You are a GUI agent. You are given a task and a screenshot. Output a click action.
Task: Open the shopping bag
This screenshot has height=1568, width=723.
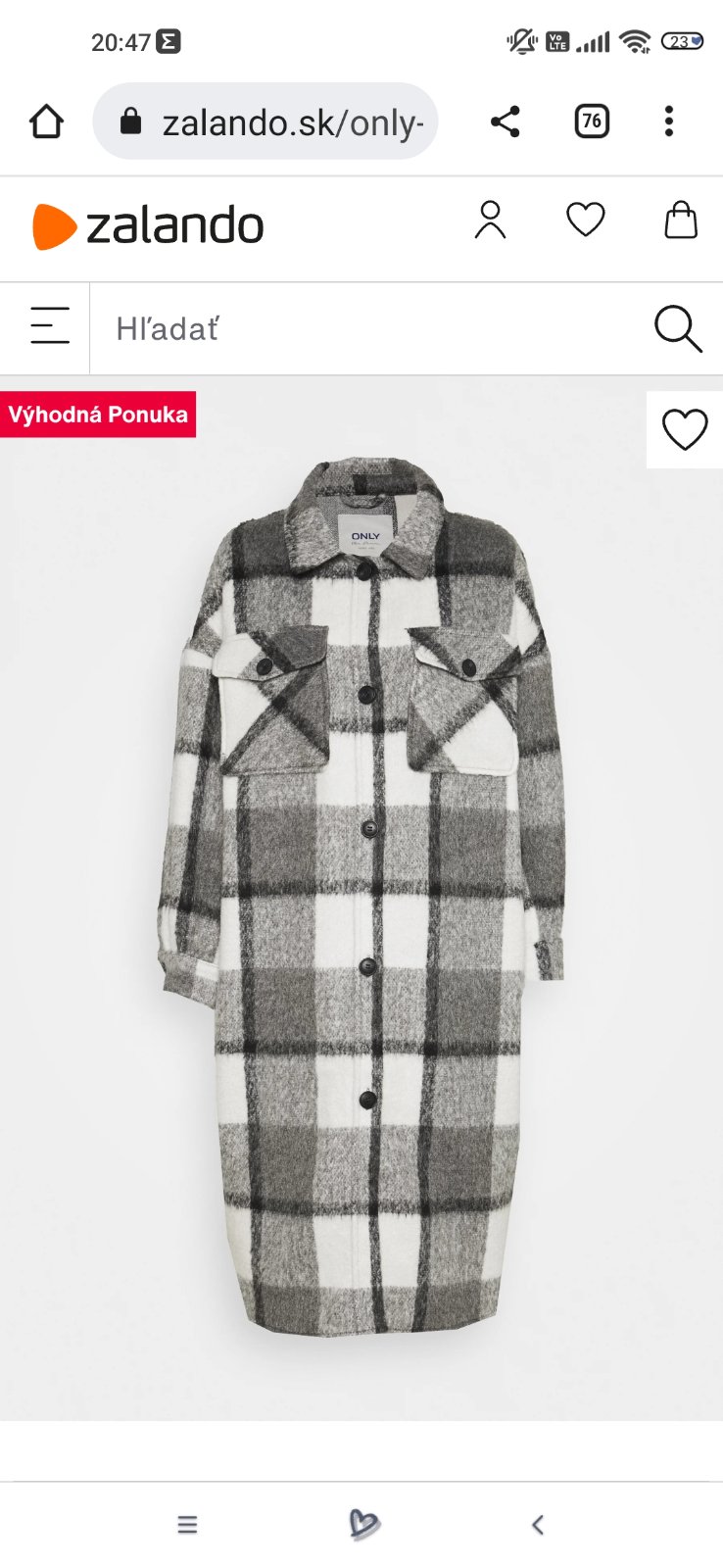681,220
